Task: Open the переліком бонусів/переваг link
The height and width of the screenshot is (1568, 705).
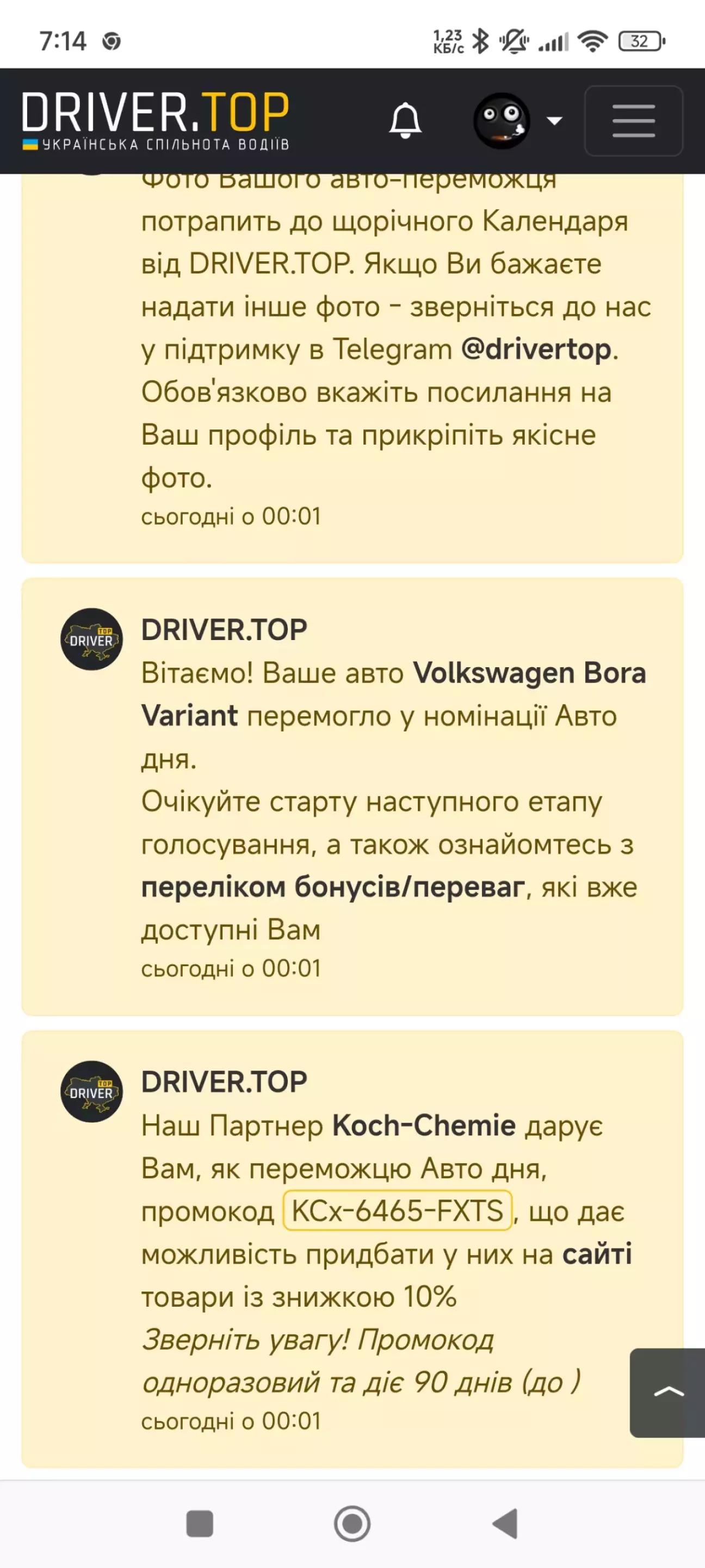Action: tap(333, 887)
